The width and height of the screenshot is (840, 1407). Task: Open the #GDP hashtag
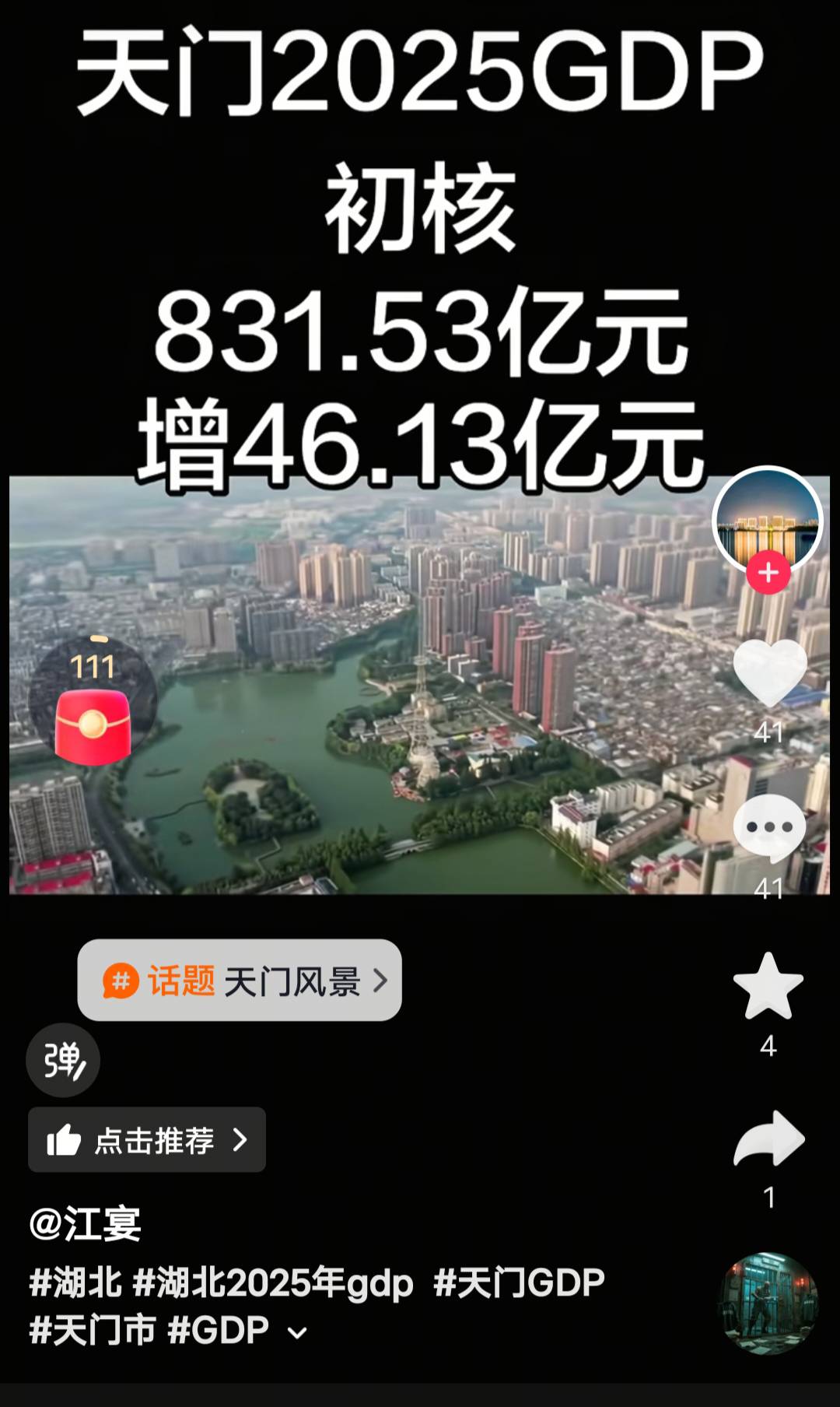click(219, 1330)
